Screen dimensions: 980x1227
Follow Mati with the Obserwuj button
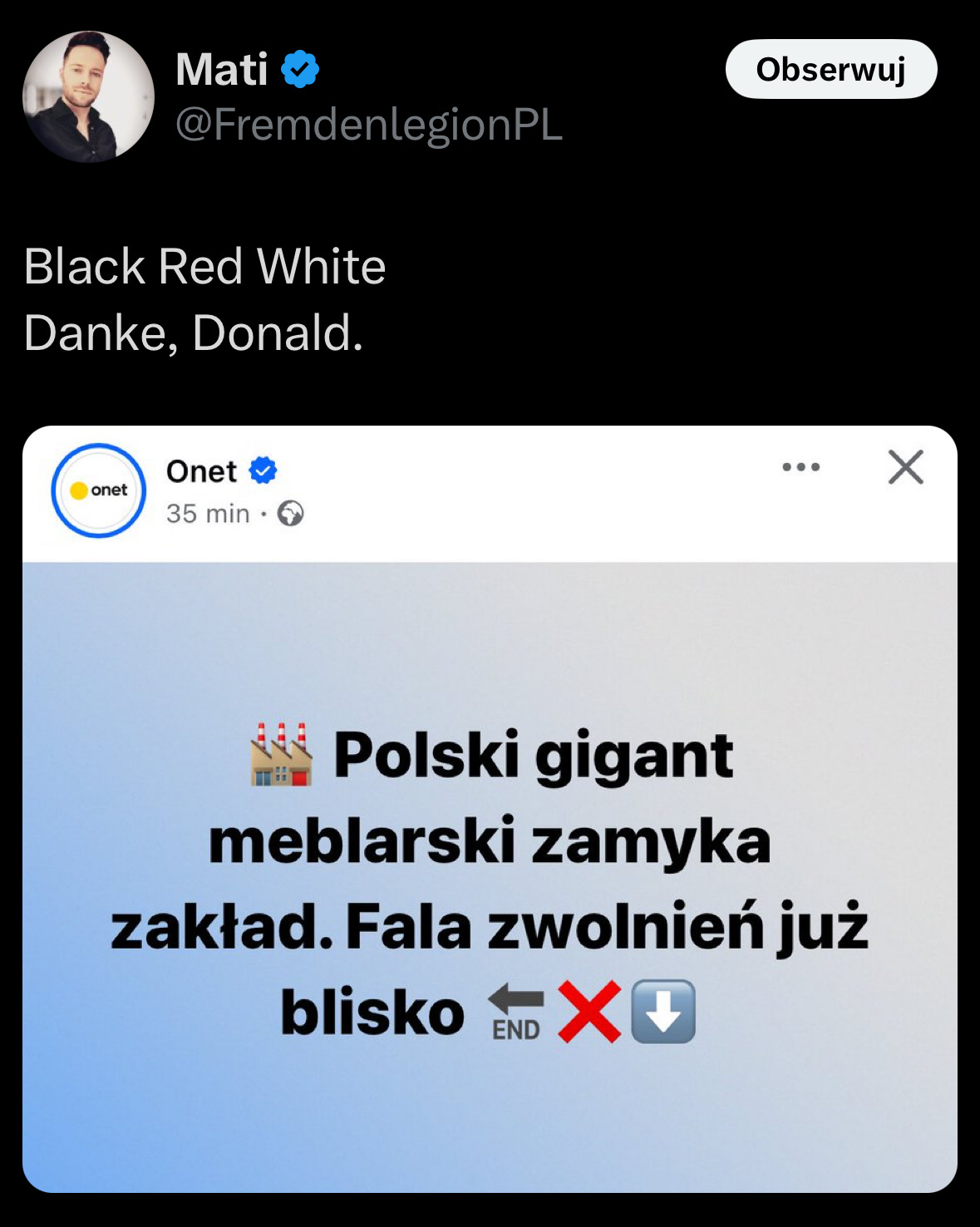click(x=830, y=69)
